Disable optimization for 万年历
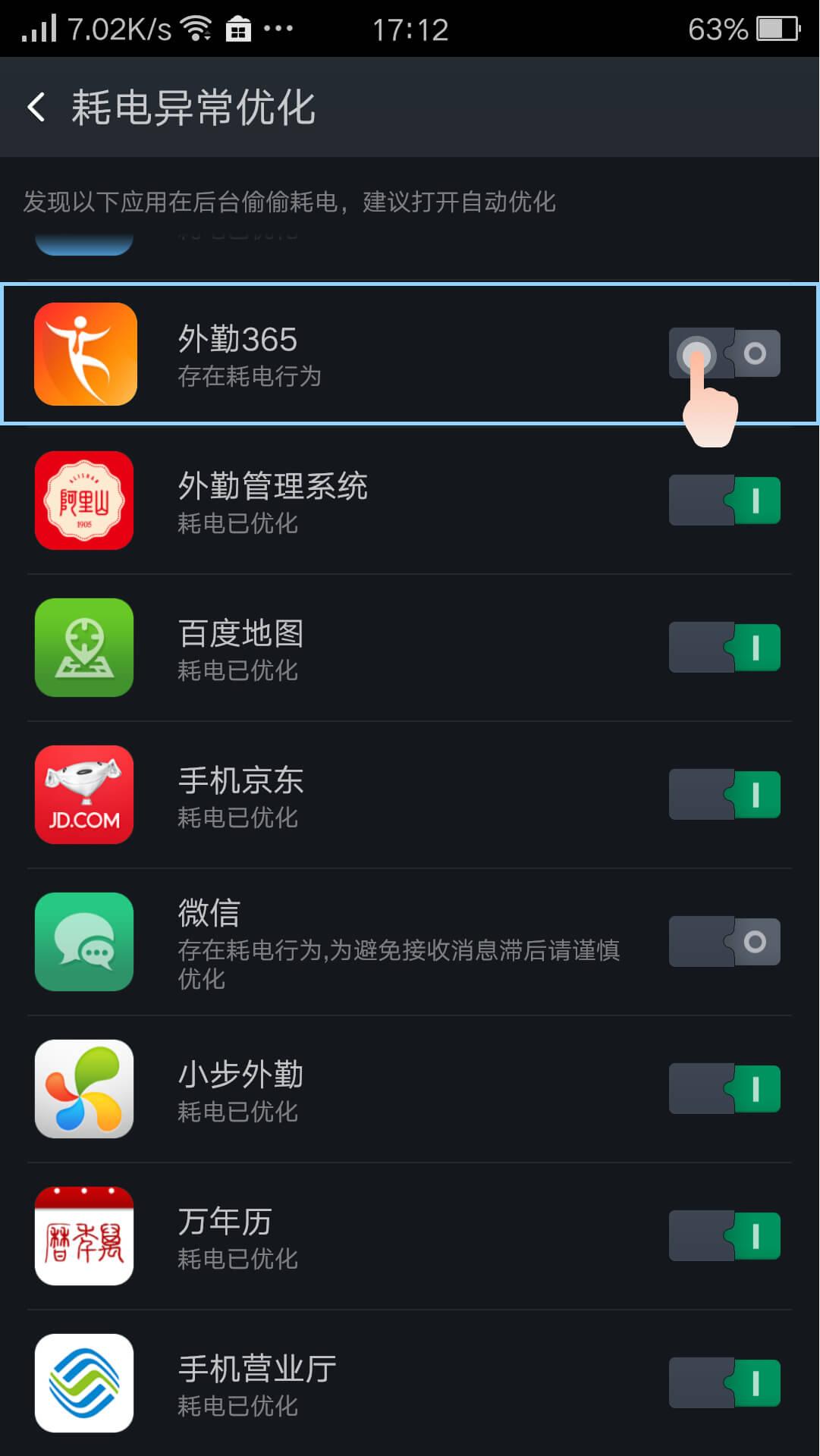The height and width of the screenshot is (1456, 820). click(724, 1236)
